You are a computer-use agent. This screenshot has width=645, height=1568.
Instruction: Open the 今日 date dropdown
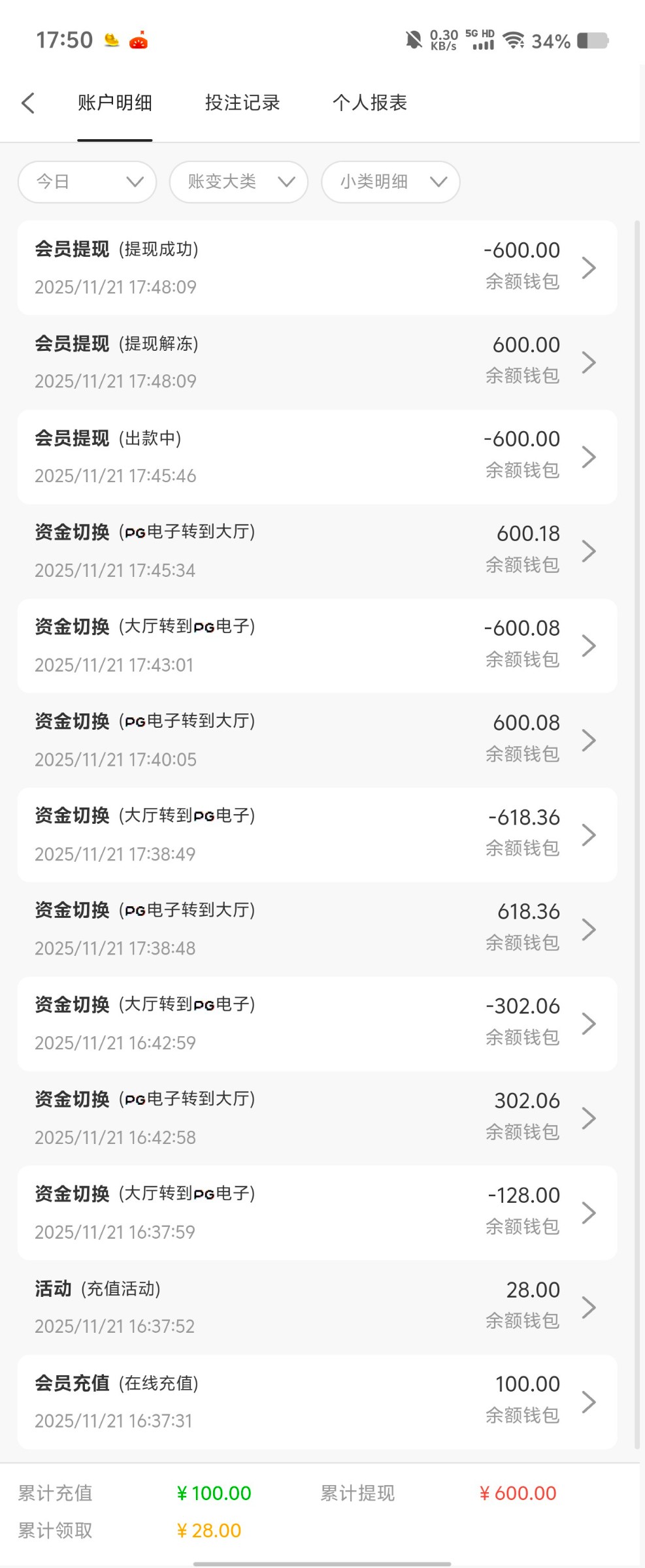point(87,182)
